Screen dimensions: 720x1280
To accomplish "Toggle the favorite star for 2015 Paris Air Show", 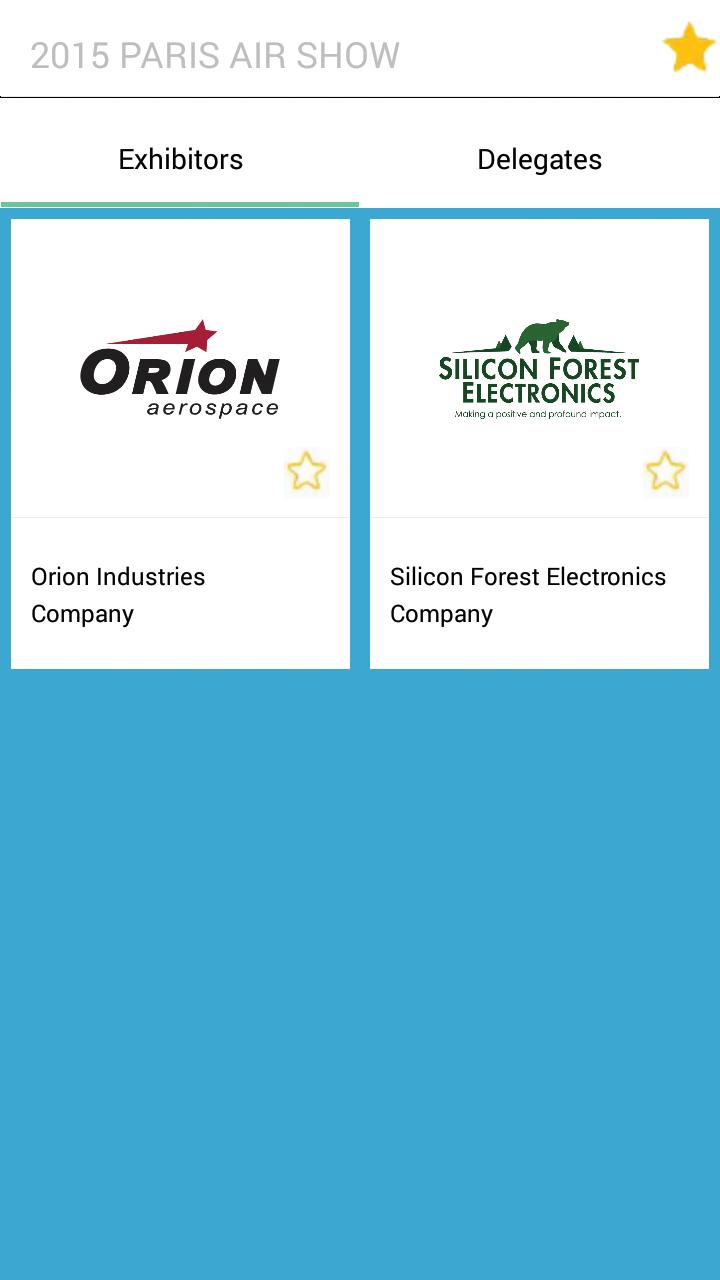I will [x=689, y=49].
